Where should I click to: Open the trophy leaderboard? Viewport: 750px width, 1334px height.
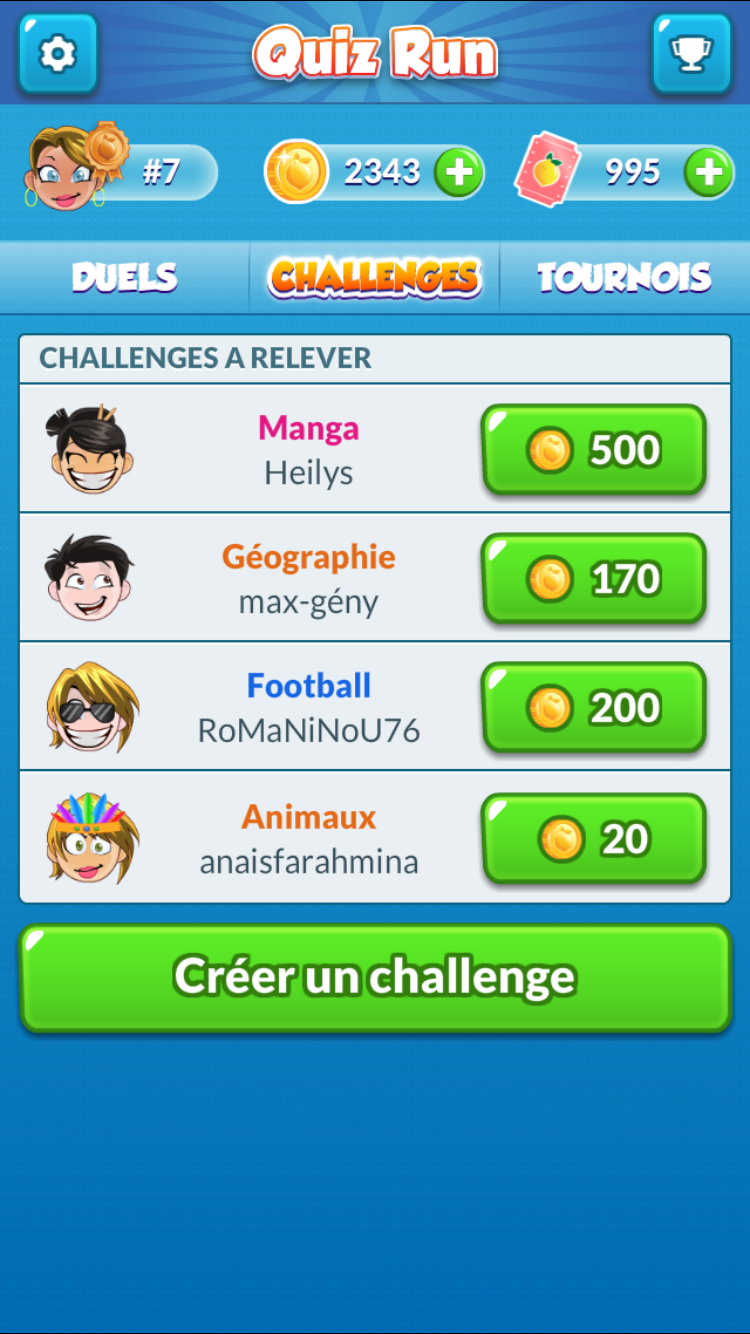pos(692,53)
